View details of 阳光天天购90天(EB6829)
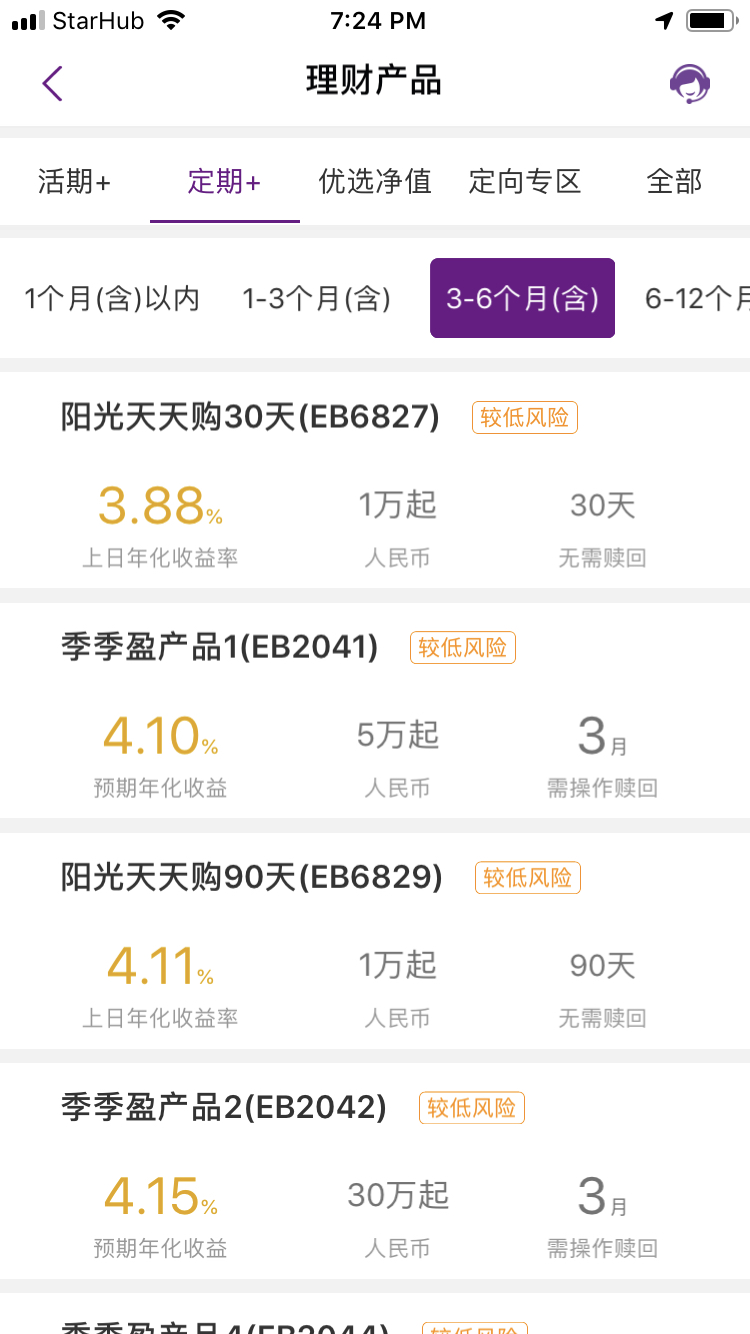750x1334 pixels. (x=375, y=940)
